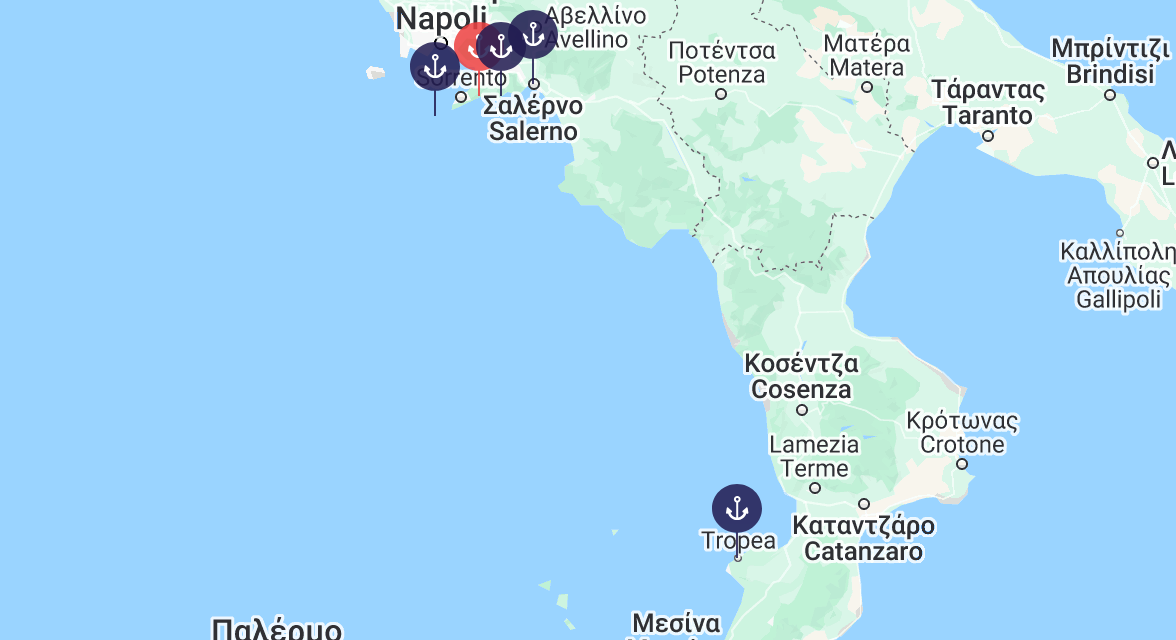
Task: Open the anchor marker over the Sorrento label
Action: (434, 67)
